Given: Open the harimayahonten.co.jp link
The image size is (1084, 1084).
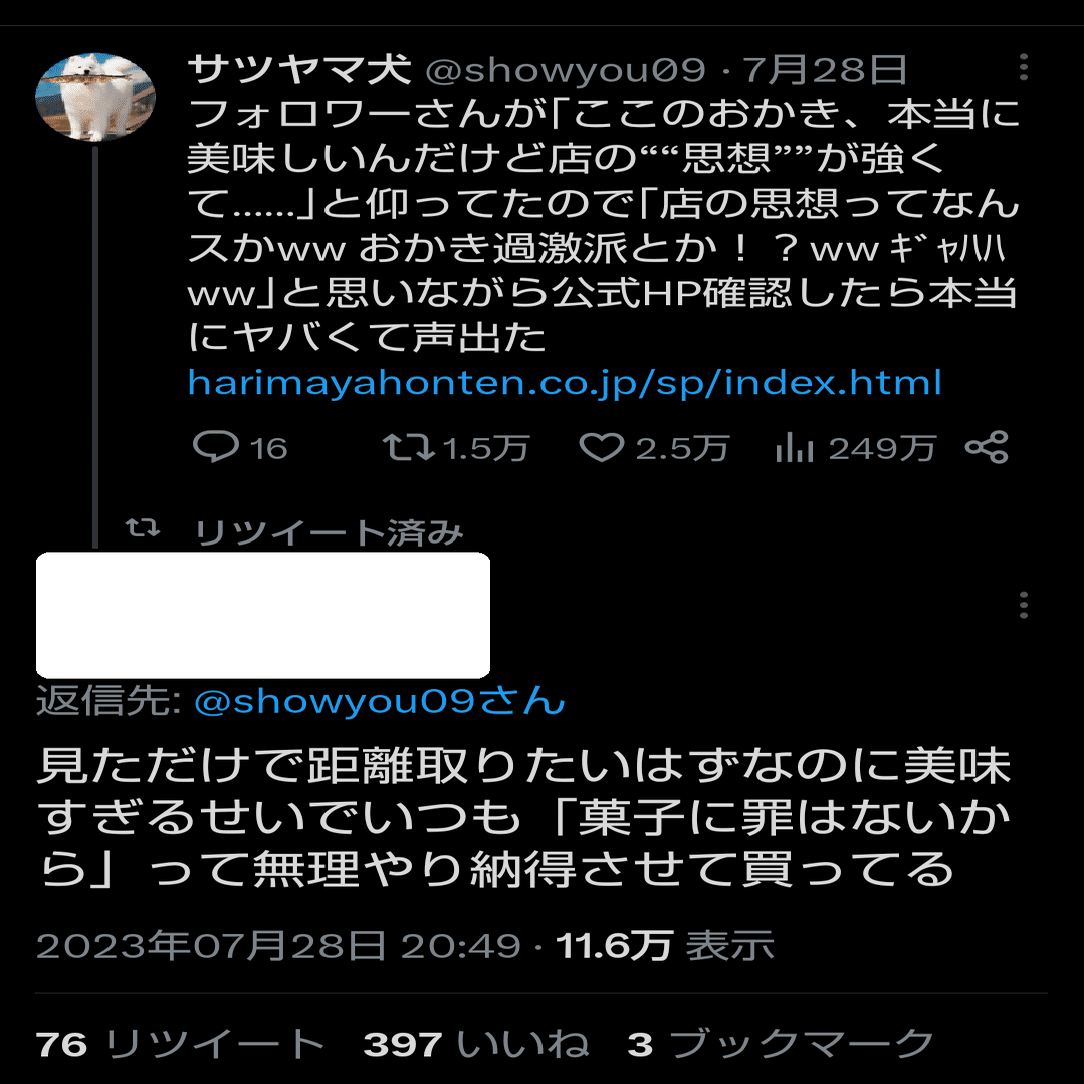Looking at the screenshot, I should click(x=564, y=382).
